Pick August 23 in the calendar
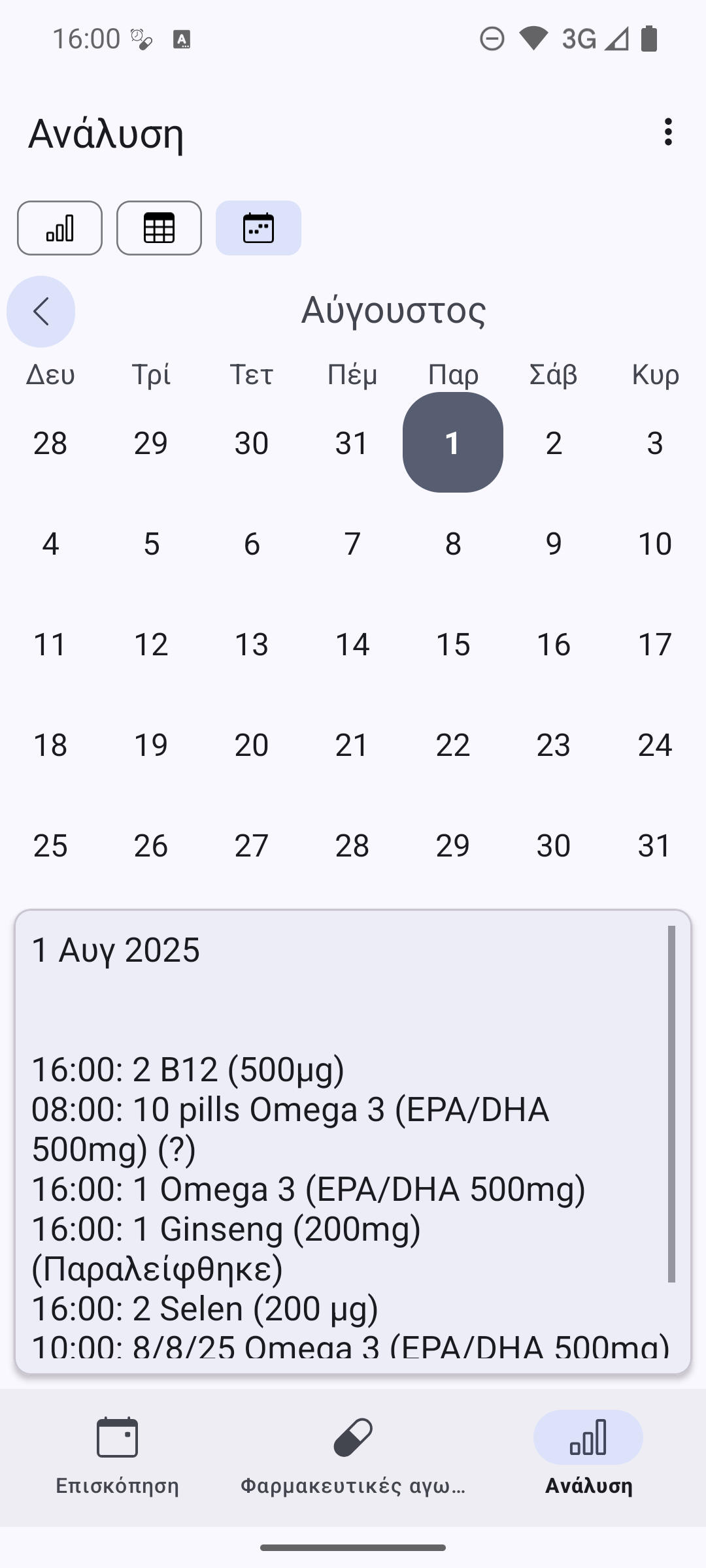This screenshot has width=706, height=1568. click(x=553, y=745)
